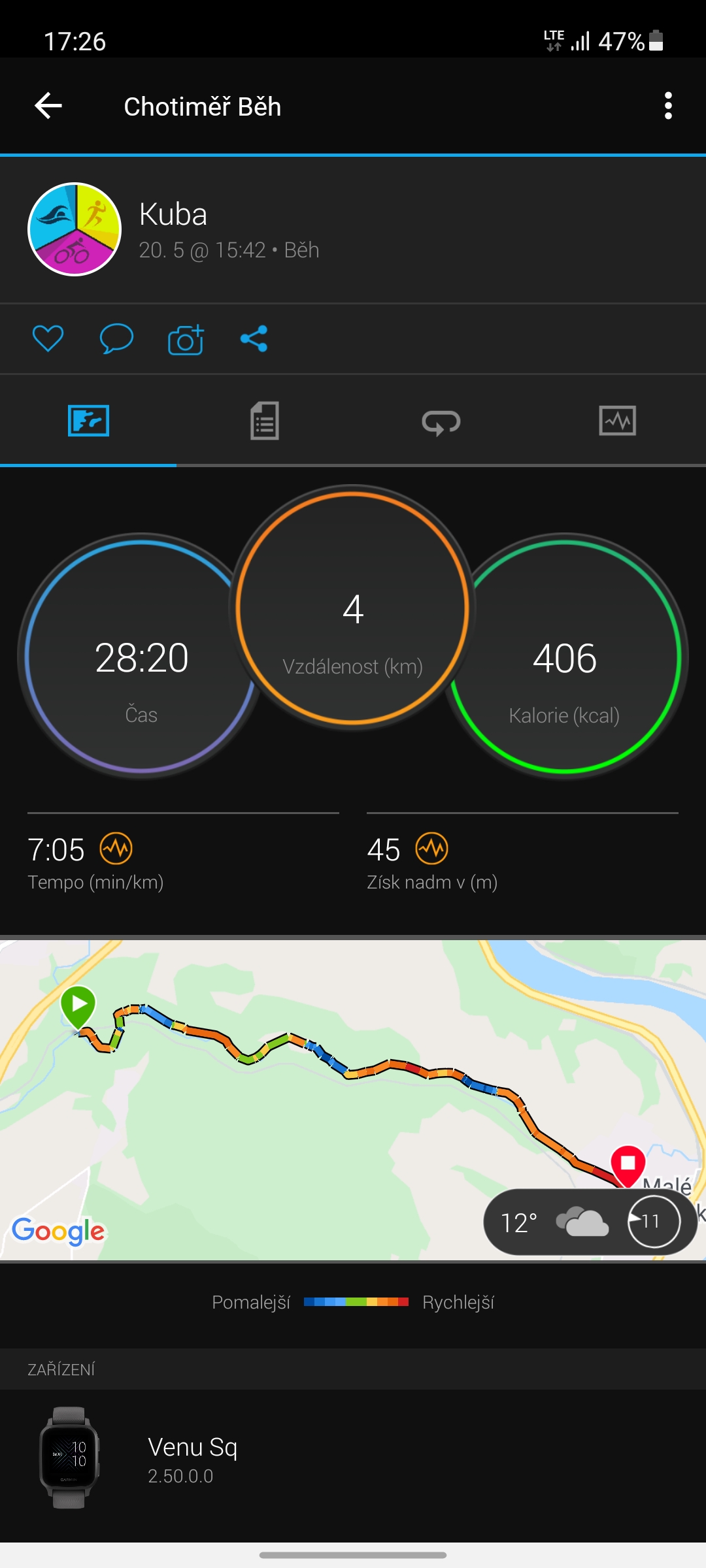Open Kuba's profile picture

[75, 229]
